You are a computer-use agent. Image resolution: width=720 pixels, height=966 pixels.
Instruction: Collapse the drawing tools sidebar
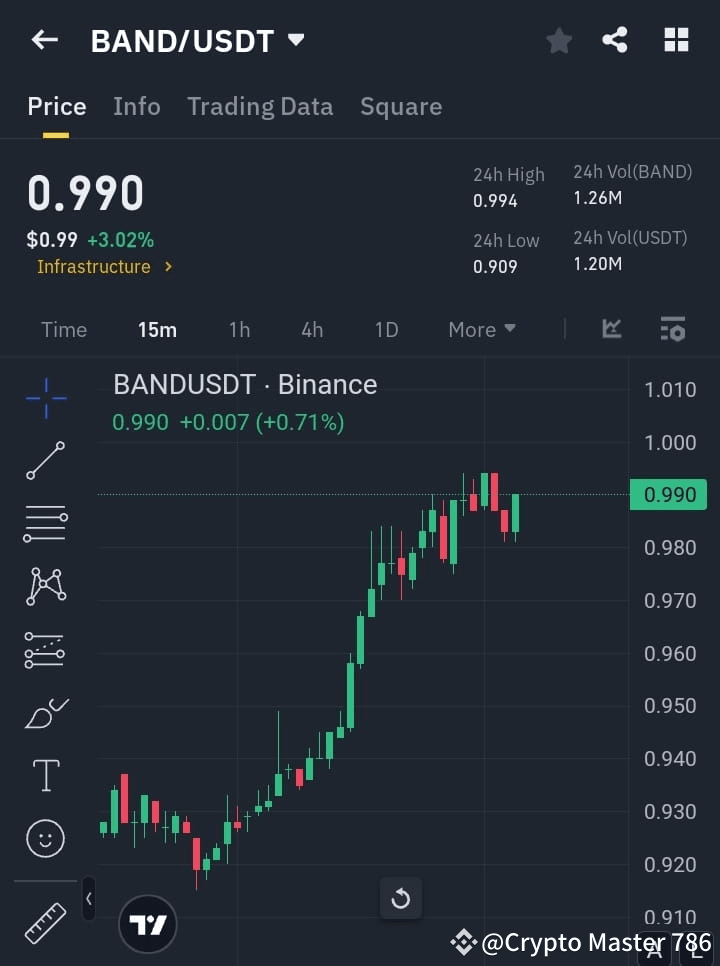[x=88, y=898]
